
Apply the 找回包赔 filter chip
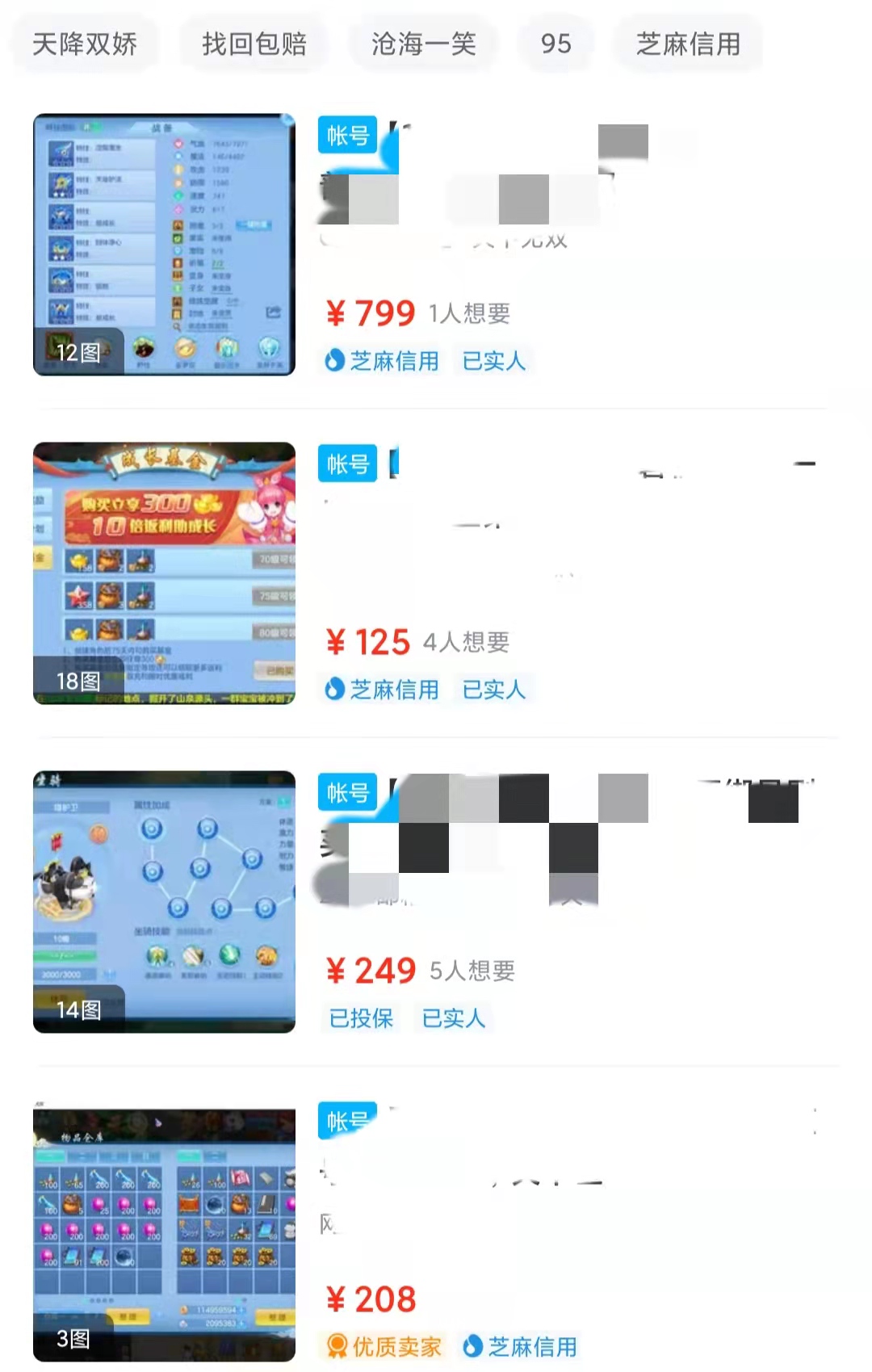pos(254,44)
